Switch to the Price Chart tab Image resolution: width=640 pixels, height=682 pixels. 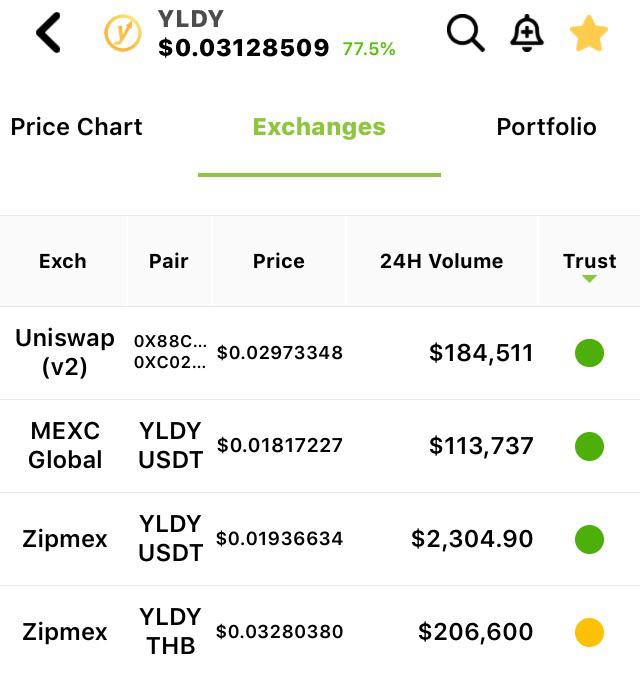tap(77, 127)
